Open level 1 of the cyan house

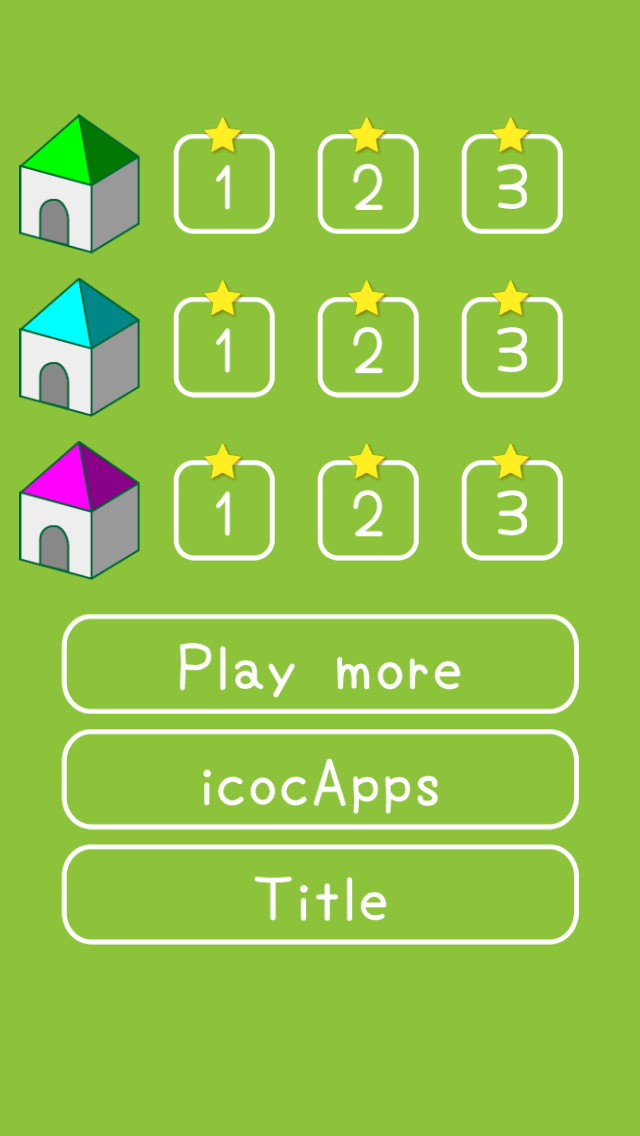[x=224, y=347]
